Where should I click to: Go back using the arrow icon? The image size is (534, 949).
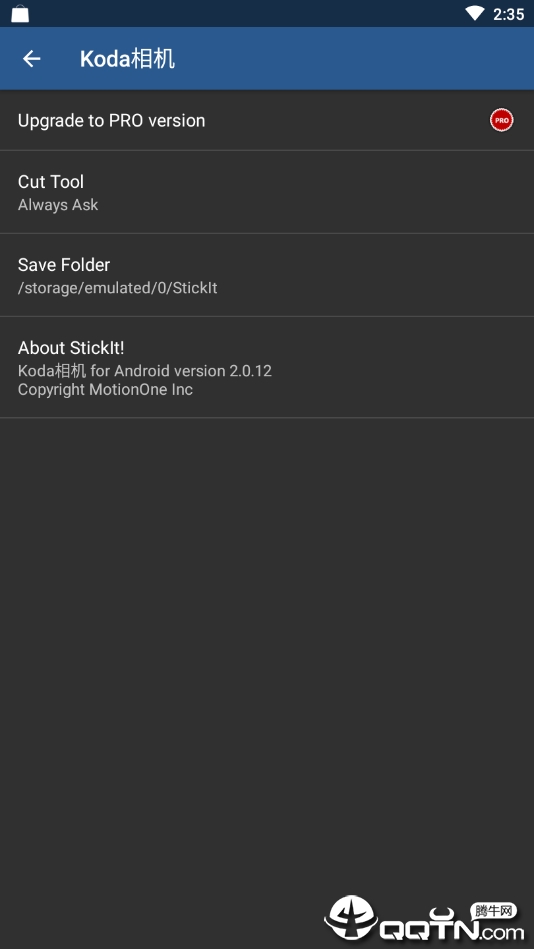tap(31, 59)
